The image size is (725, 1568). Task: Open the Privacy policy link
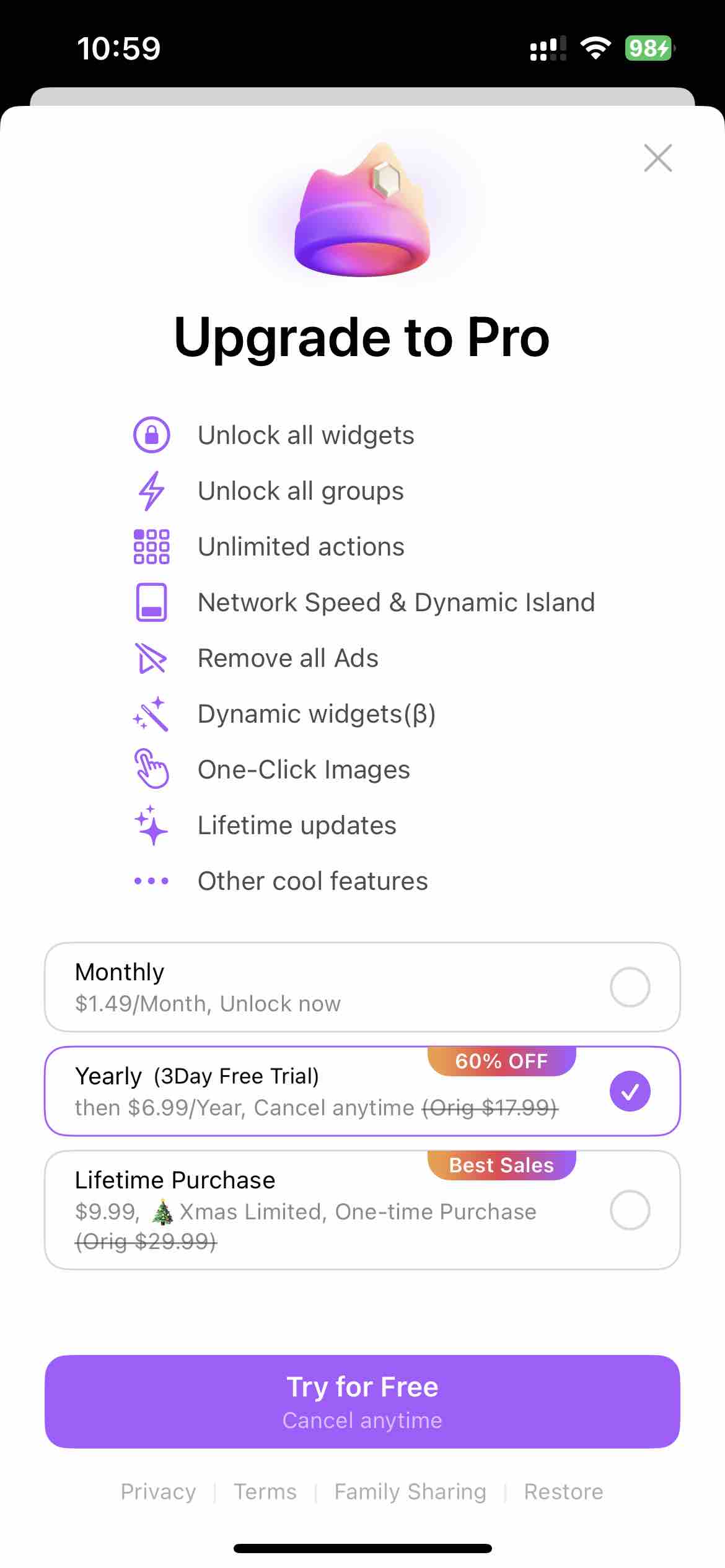(x=158, y=1491)
